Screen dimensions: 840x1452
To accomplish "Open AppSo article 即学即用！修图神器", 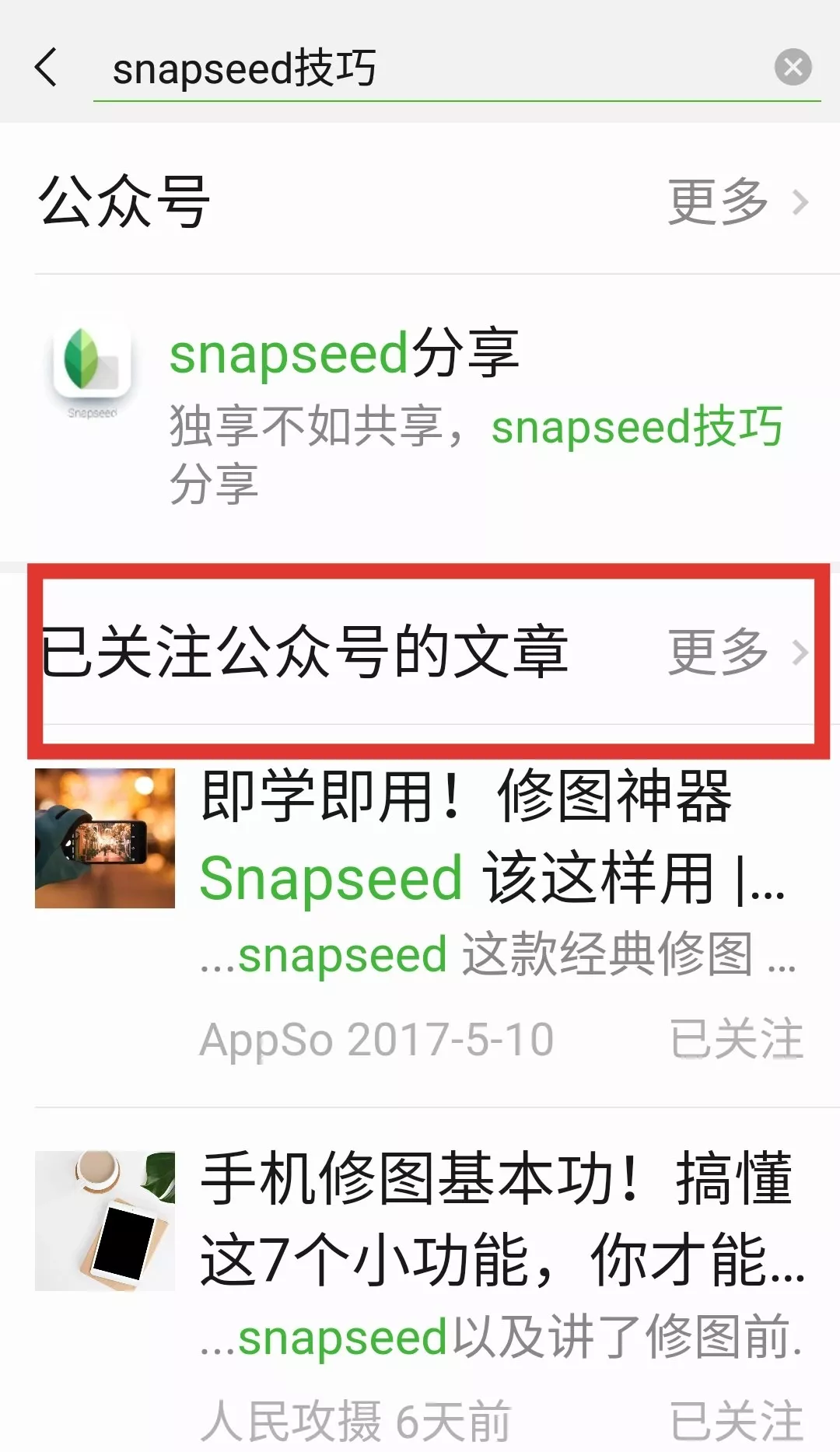I will (x=467, y=879).
